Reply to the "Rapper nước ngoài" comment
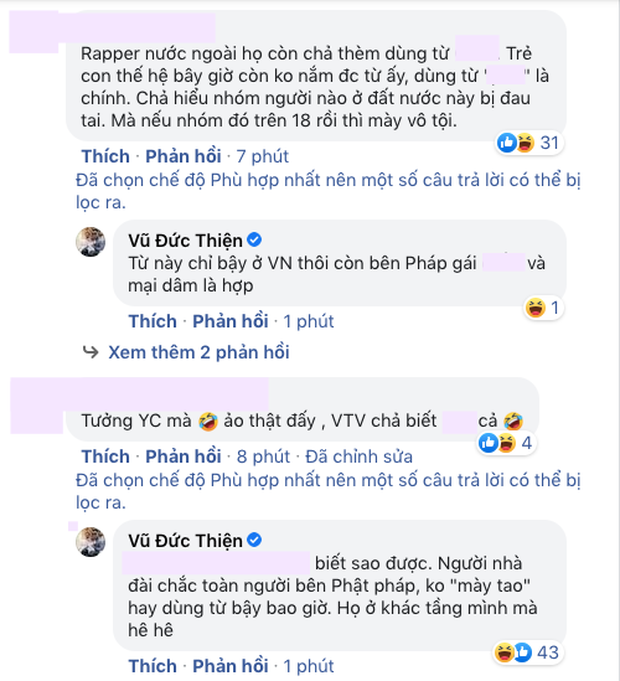620x681 pixels. pos(183,156)
